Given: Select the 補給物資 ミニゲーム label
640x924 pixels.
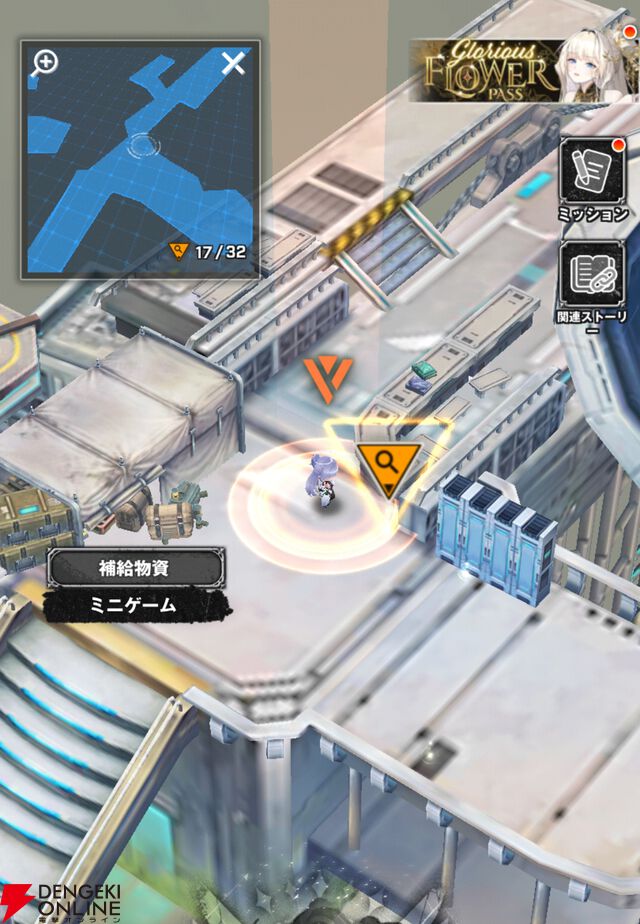Looking at the screenshot, I should pyautogui.click(x=138, y=584).
